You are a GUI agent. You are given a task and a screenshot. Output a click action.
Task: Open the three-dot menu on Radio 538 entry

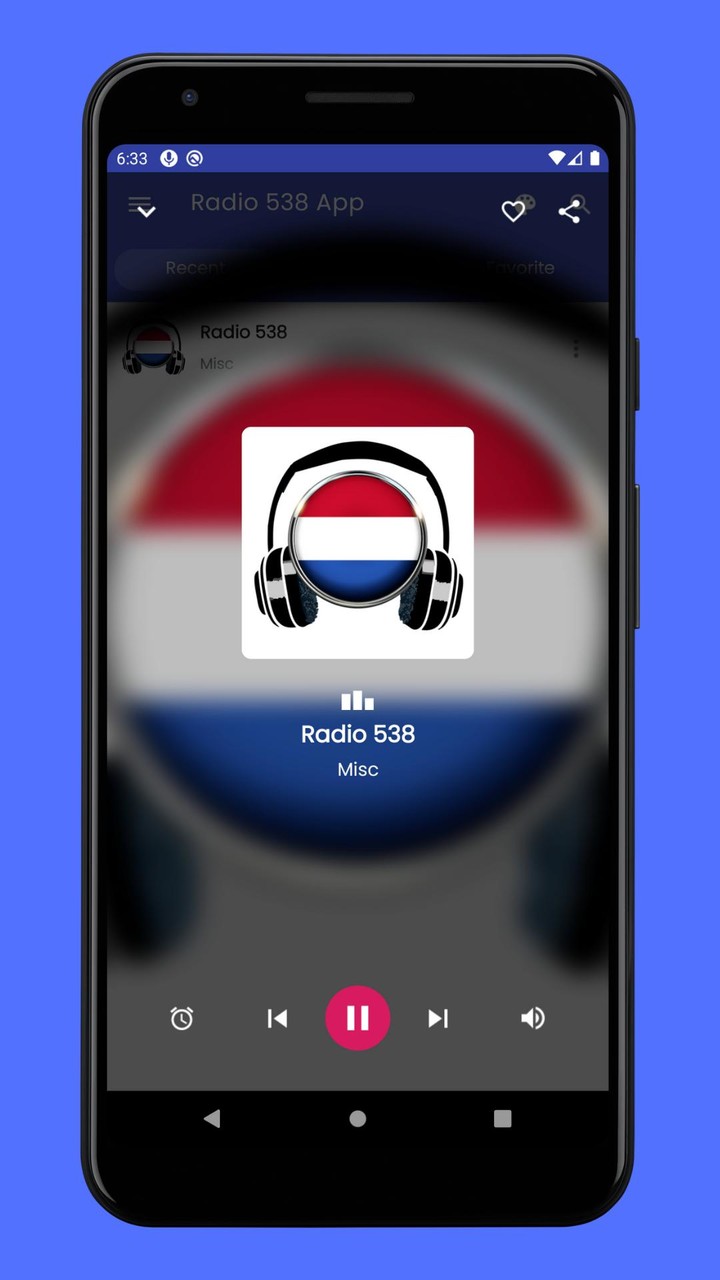pos(576,348)
